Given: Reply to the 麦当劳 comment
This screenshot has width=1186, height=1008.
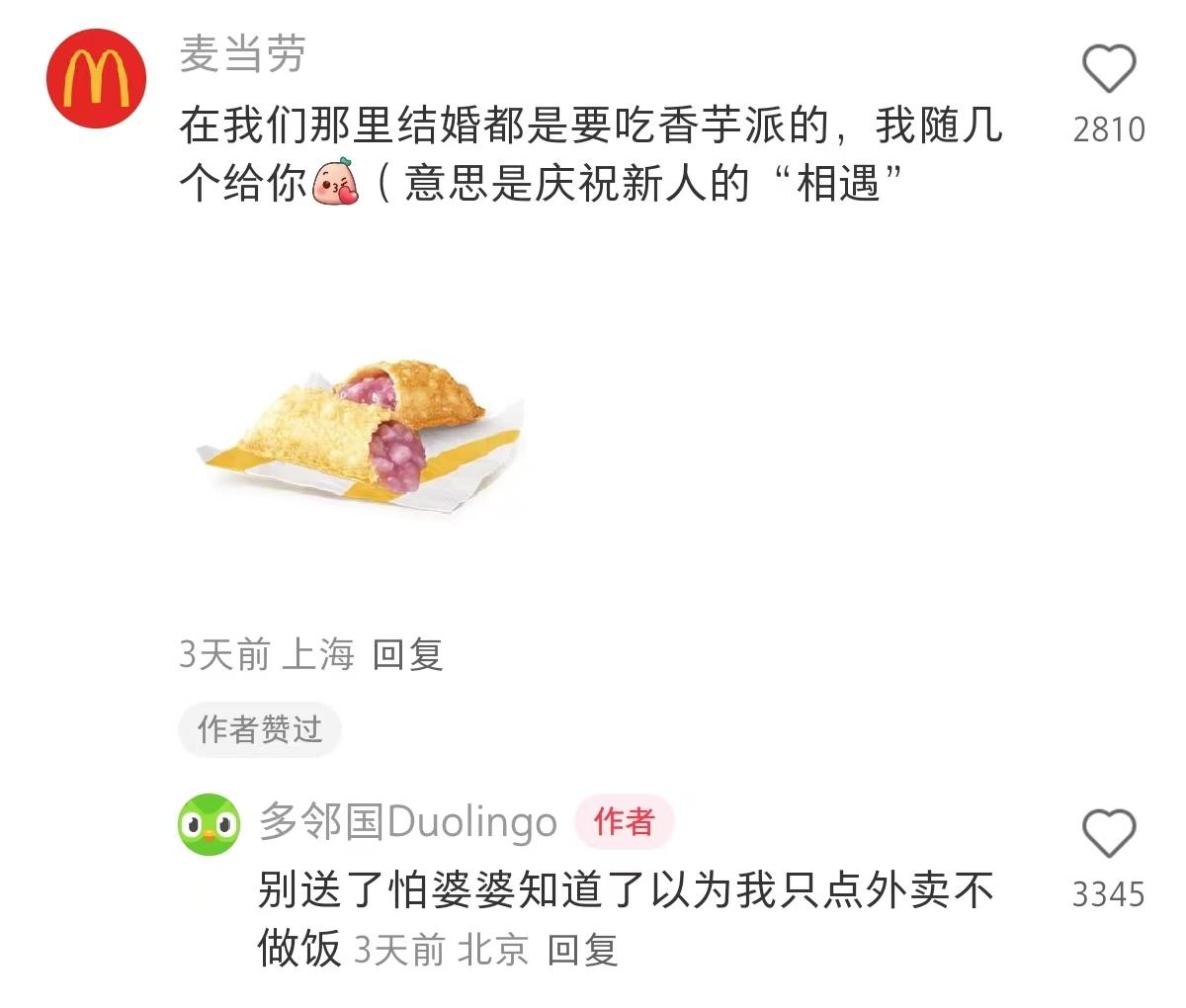Looking at the screenshot, I should pyautogui.click(x=407, y=654).
